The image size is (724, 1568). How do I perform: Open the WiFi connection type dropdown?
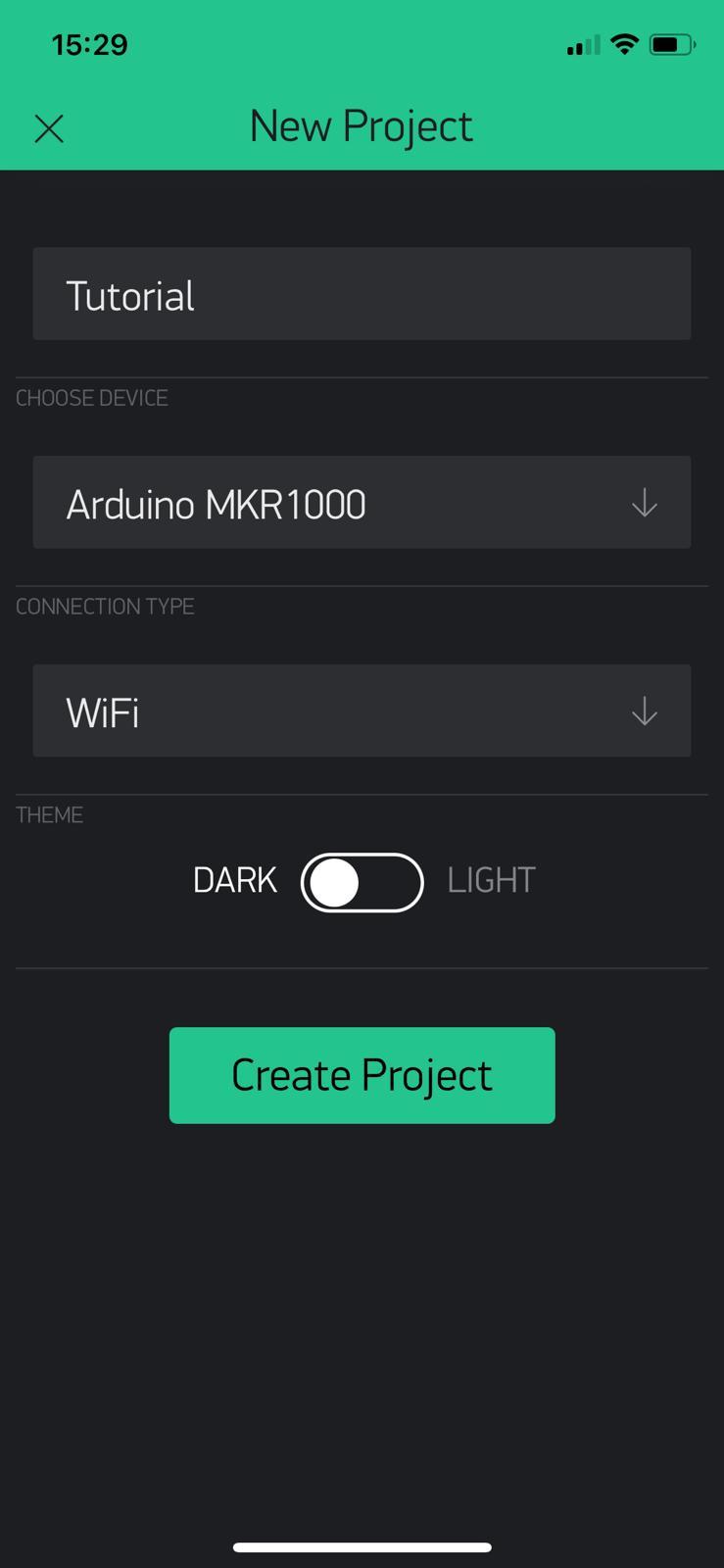(362, 710)
